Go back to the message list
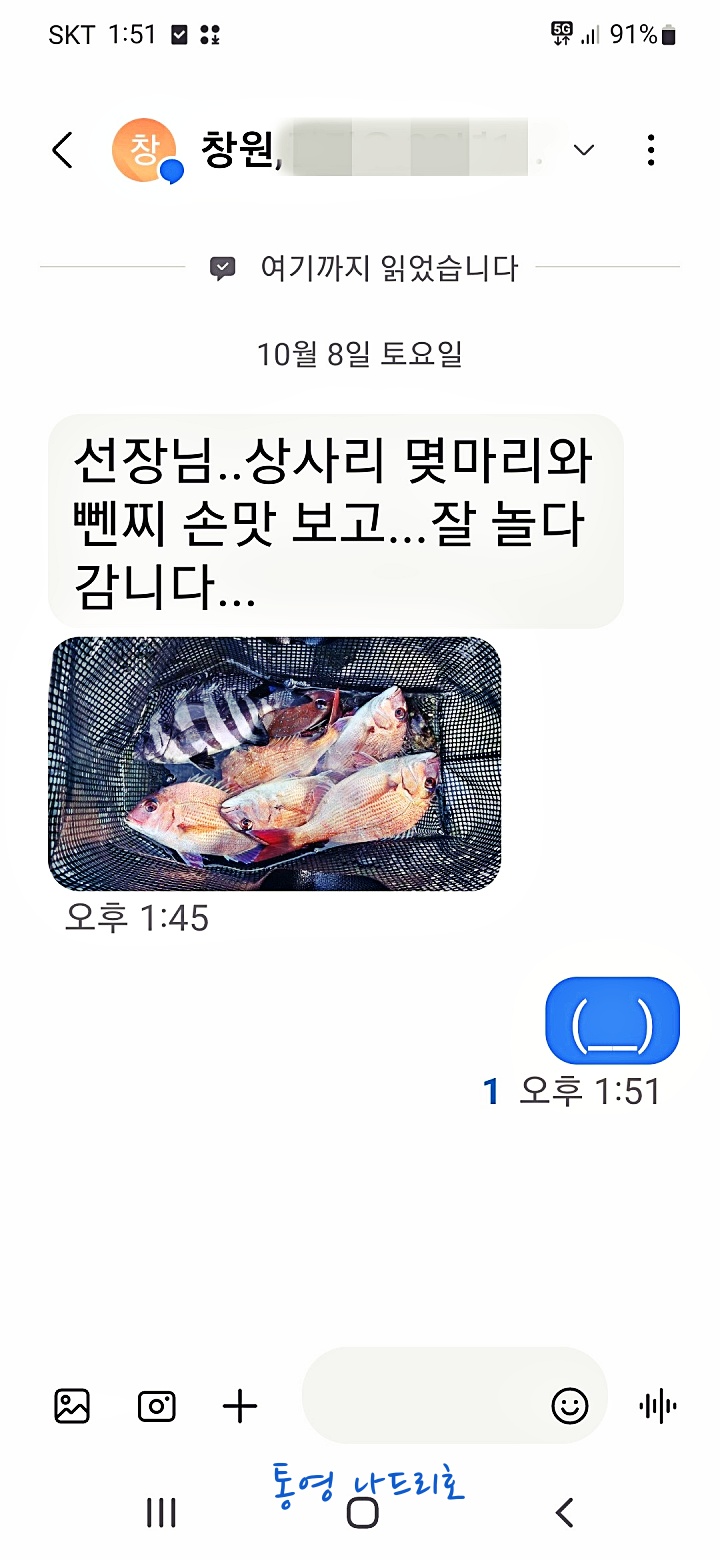Viewport: 720px width, 1560px height. tap(62, 151)
